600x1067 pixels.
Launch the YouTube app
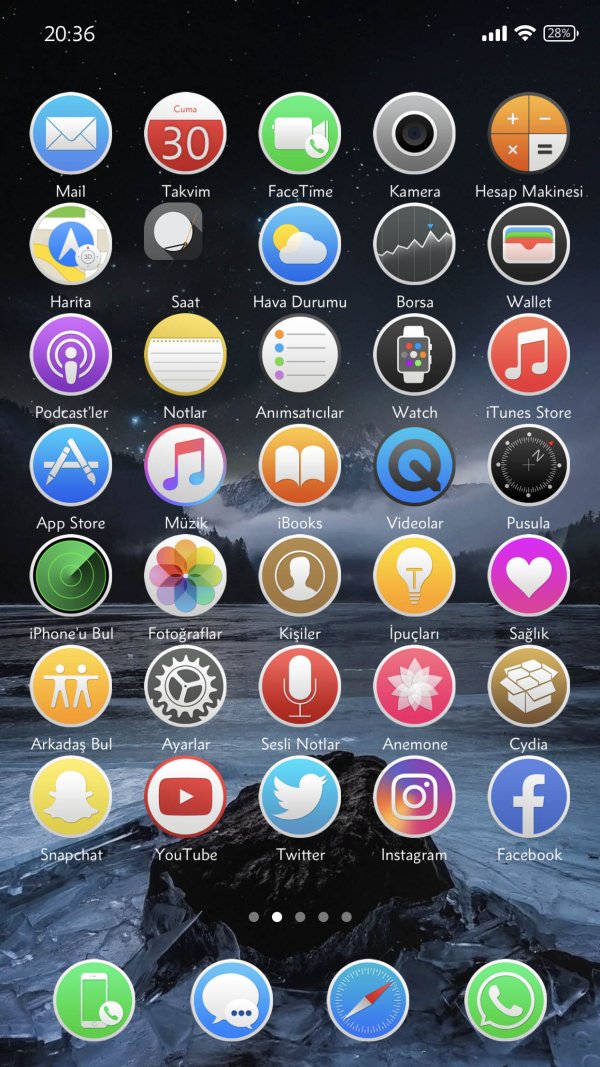185,797
